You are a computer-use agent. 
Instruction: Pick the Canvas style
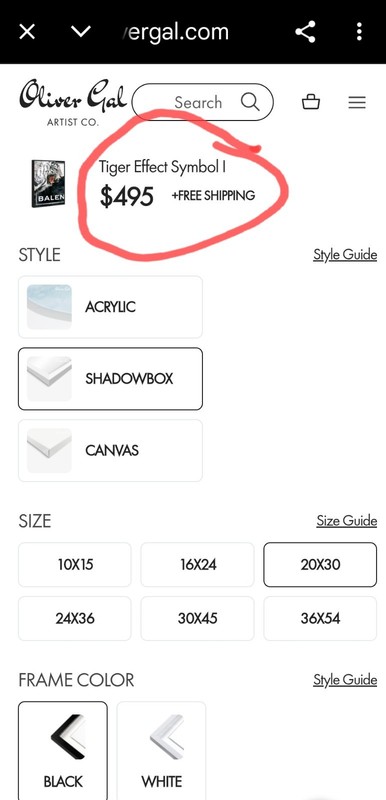tap(111, 451)
